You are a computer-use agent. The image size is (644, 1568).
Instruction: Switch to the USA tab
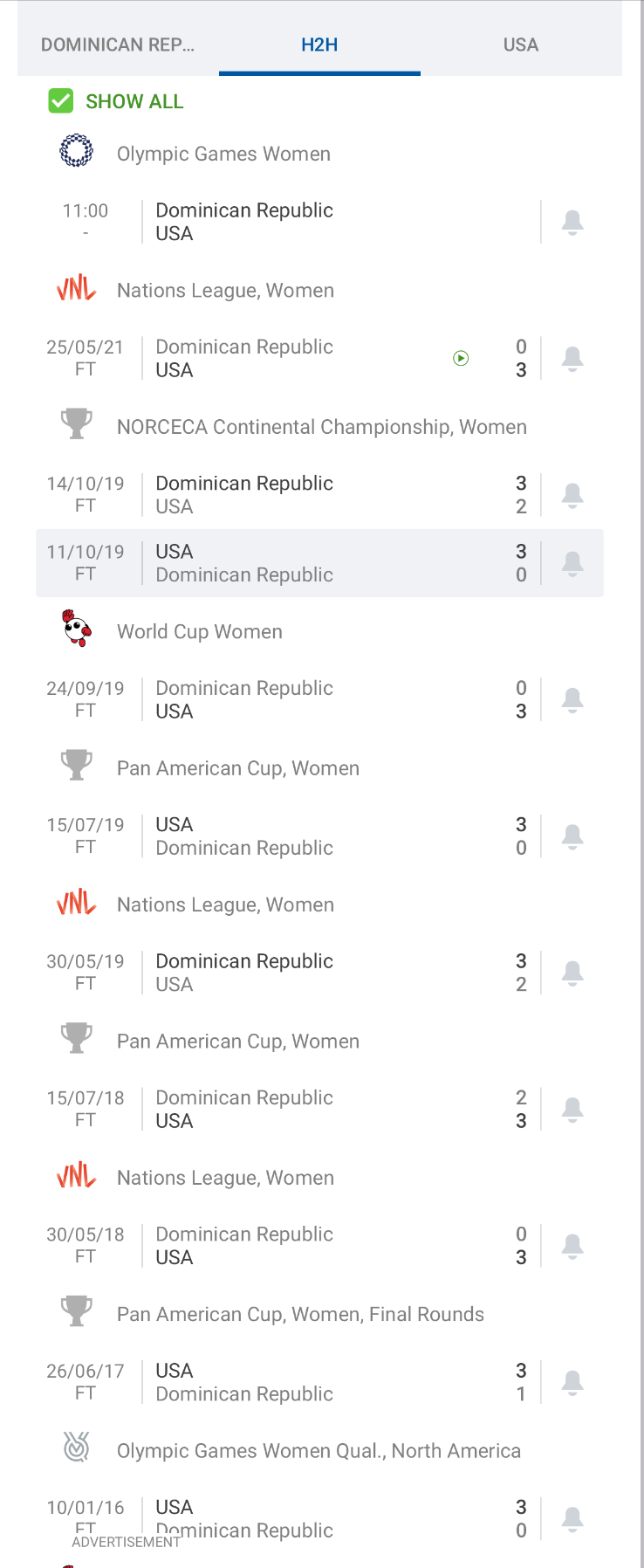pyautogui.click(x=520, y=45)
